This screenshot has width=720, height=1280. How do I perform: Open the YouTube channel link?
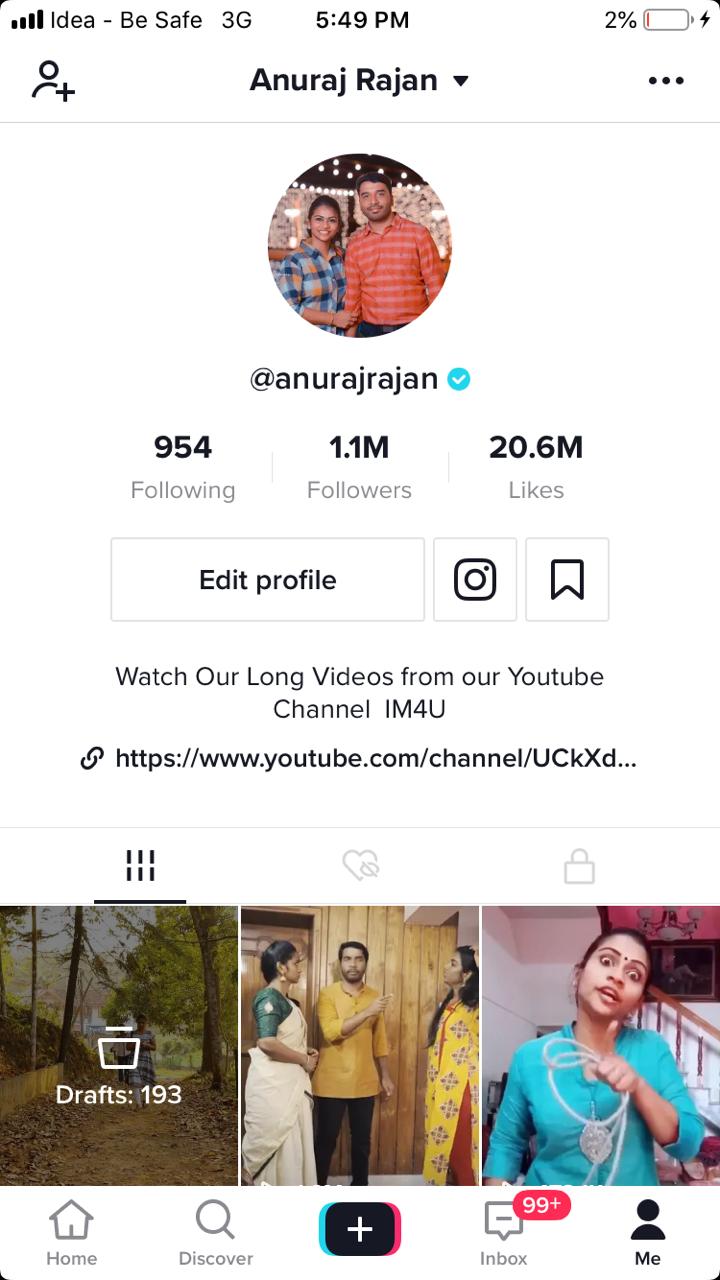pos(375,759)
